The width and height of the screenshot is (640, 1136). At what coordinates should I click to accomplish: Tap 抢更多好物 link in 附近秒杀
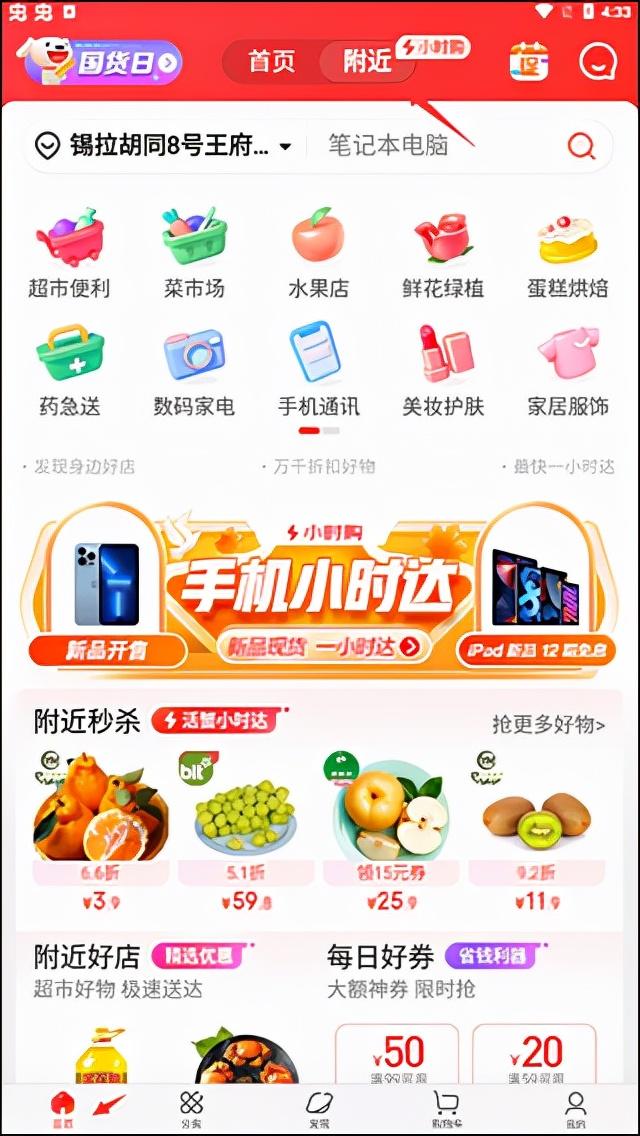coord(549,724)
